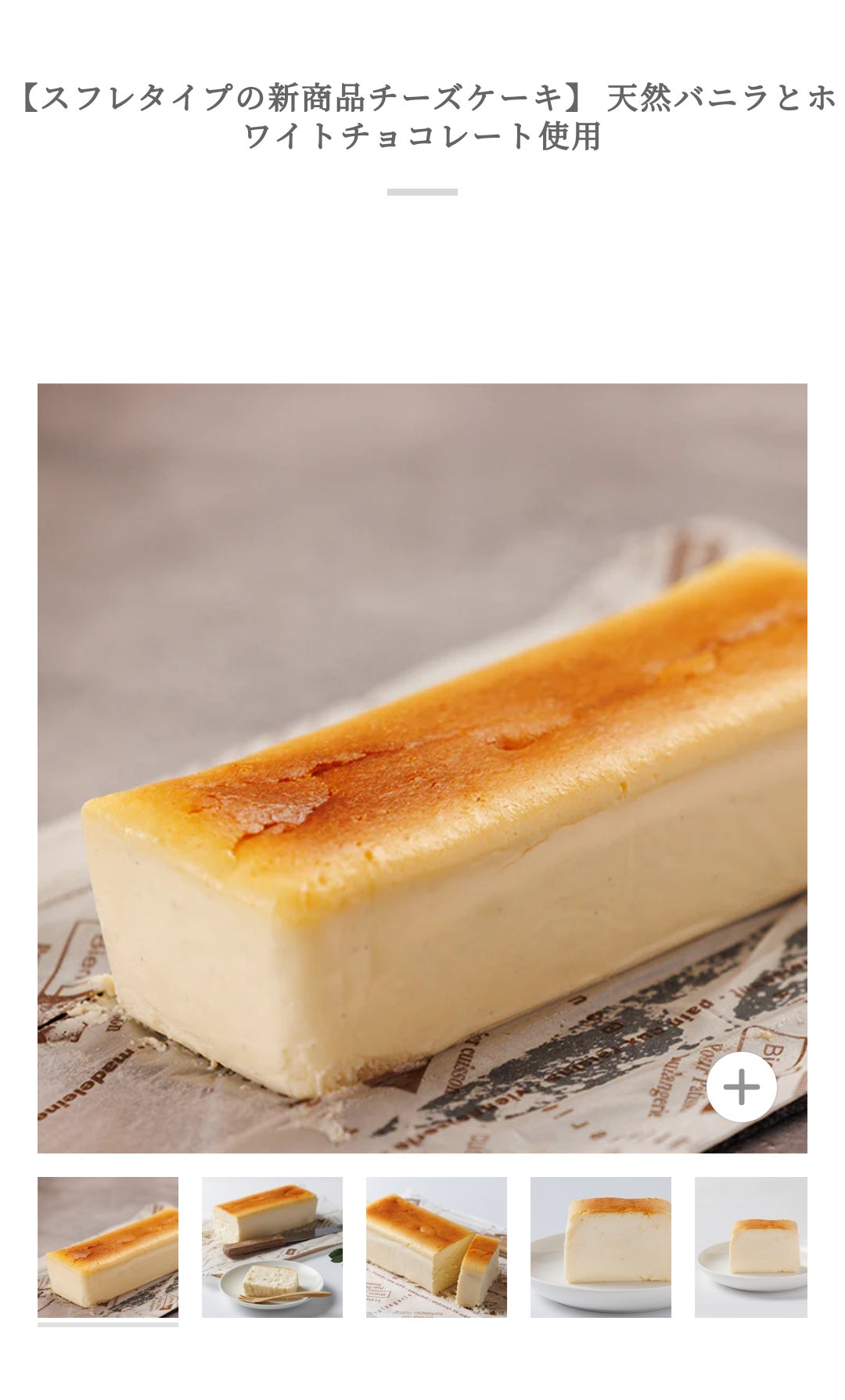Image resolution: width=845 pixels, height=1400 pixels.
Task: Select the first thumbnail of the whole cheesecake
Action: click(108, 1247)
